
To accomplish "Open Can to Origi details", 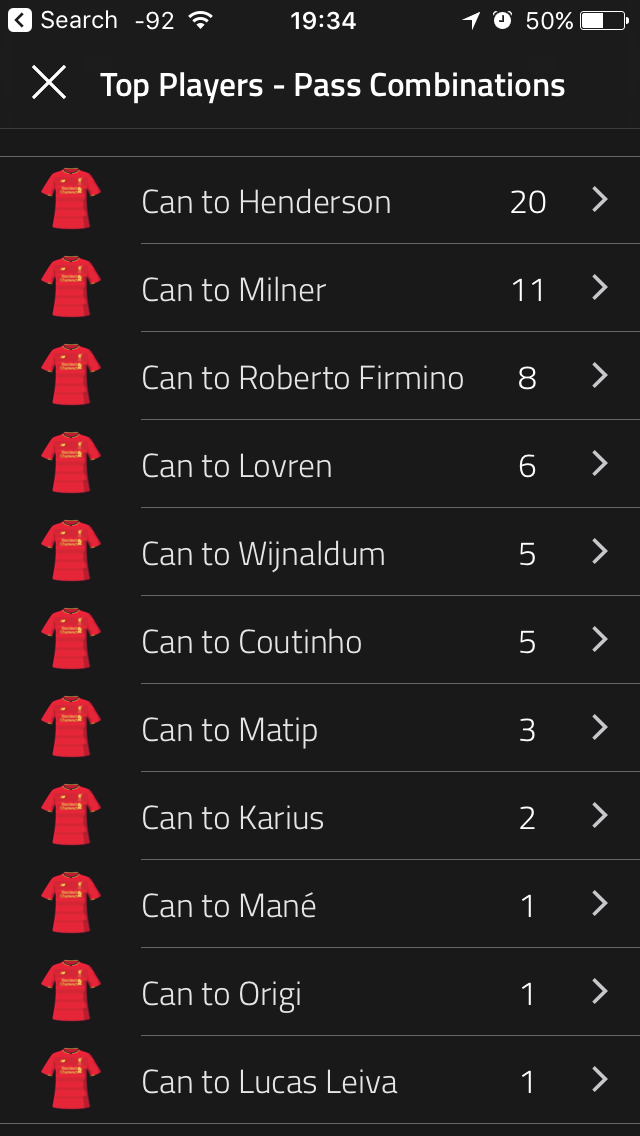I will (x=320, y=992).
